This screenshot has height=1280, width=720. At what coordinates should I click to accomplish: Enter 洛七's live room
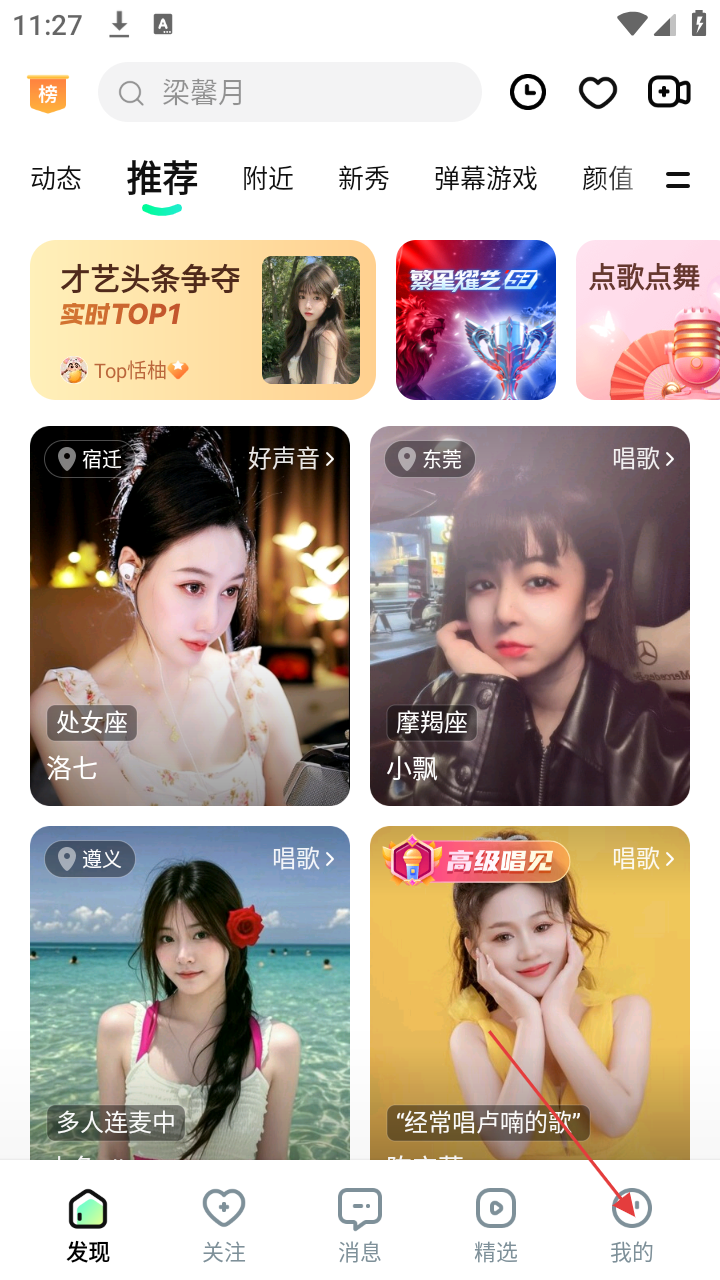[x=190, y=615]
